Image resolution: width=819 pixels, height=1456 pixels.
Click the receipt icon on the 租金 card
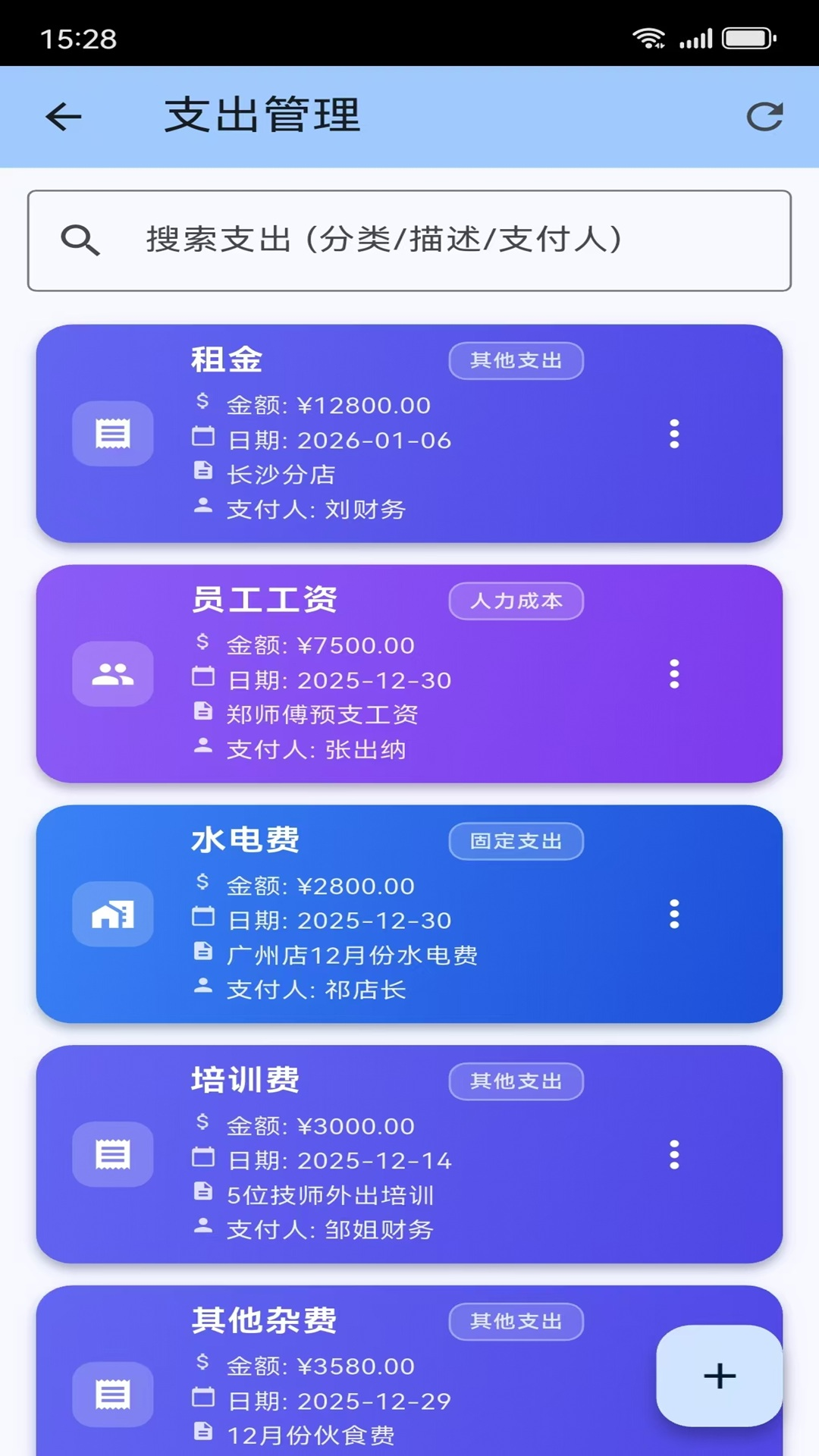112,433
